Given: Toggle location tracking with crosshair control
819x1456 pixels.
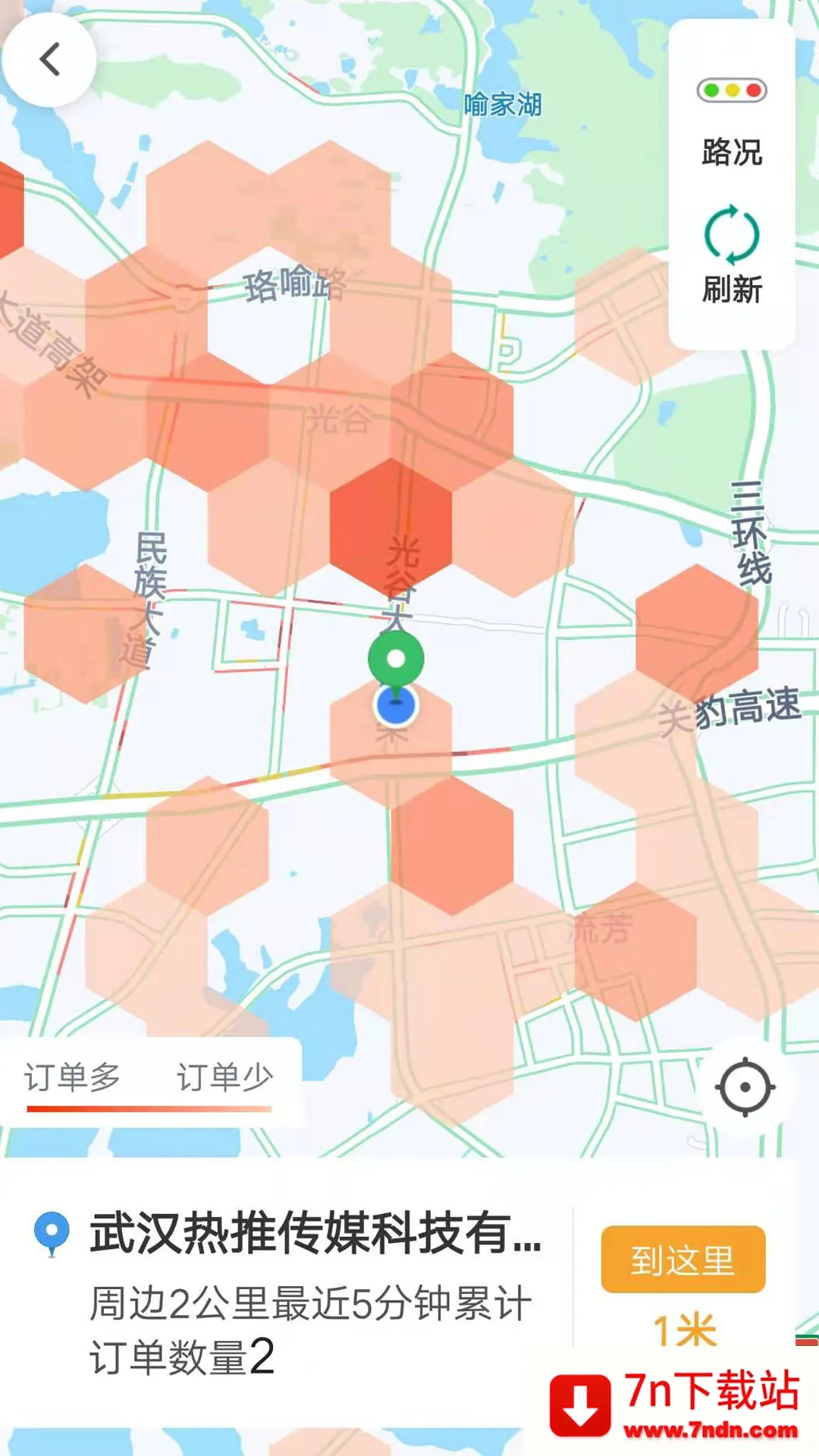Looking at the screenshot, I should click(x=745, y=1087).
